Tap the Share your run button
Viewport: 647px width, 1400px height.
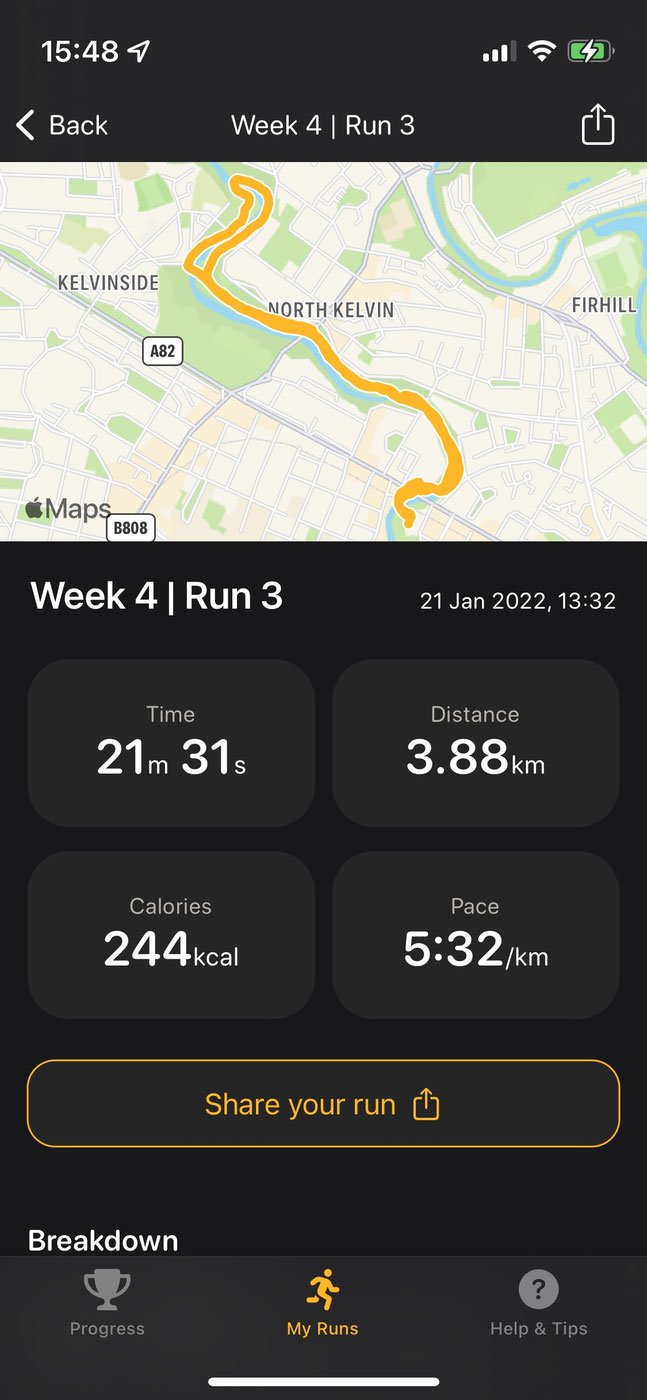[323, 1104]
